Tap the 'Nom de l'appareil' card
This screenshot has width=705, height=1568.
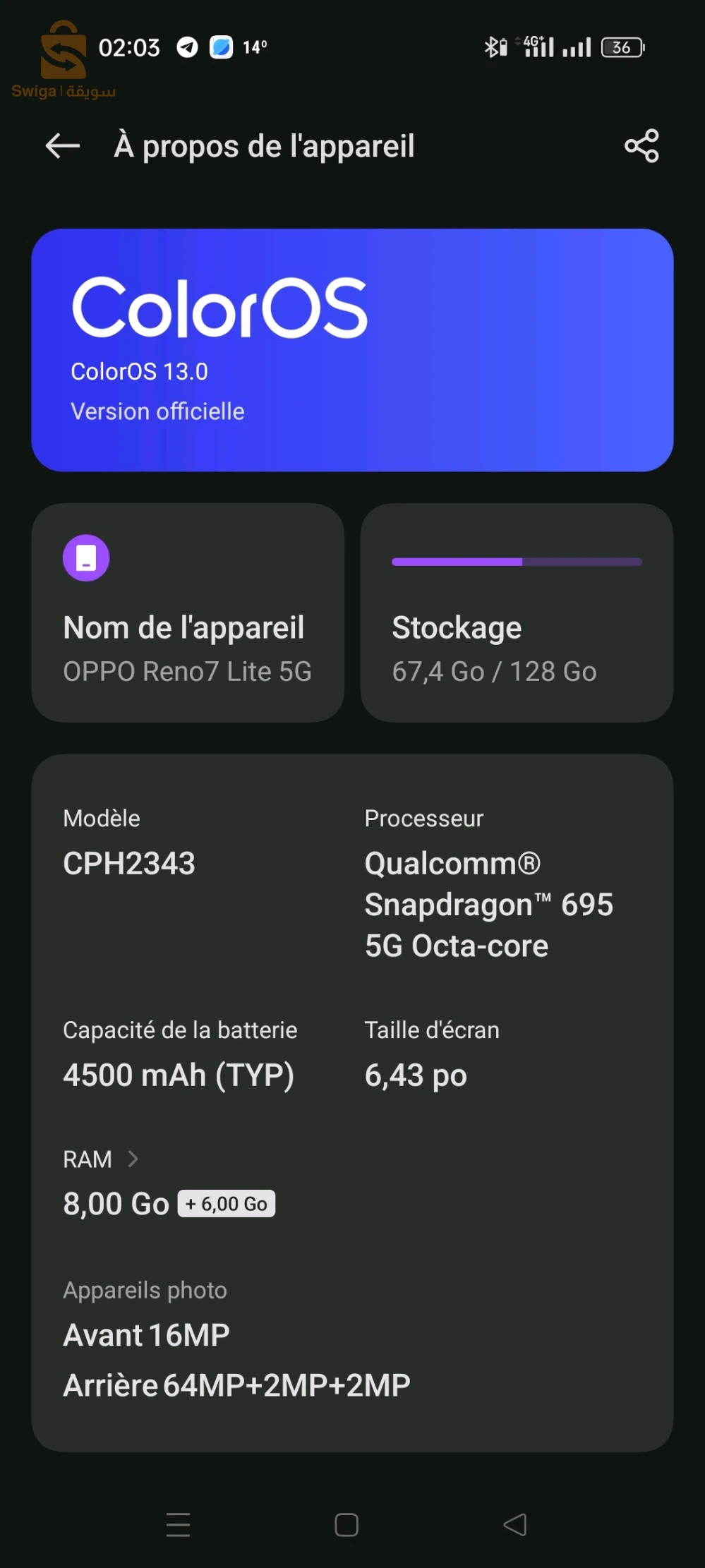tap(187, 614)
